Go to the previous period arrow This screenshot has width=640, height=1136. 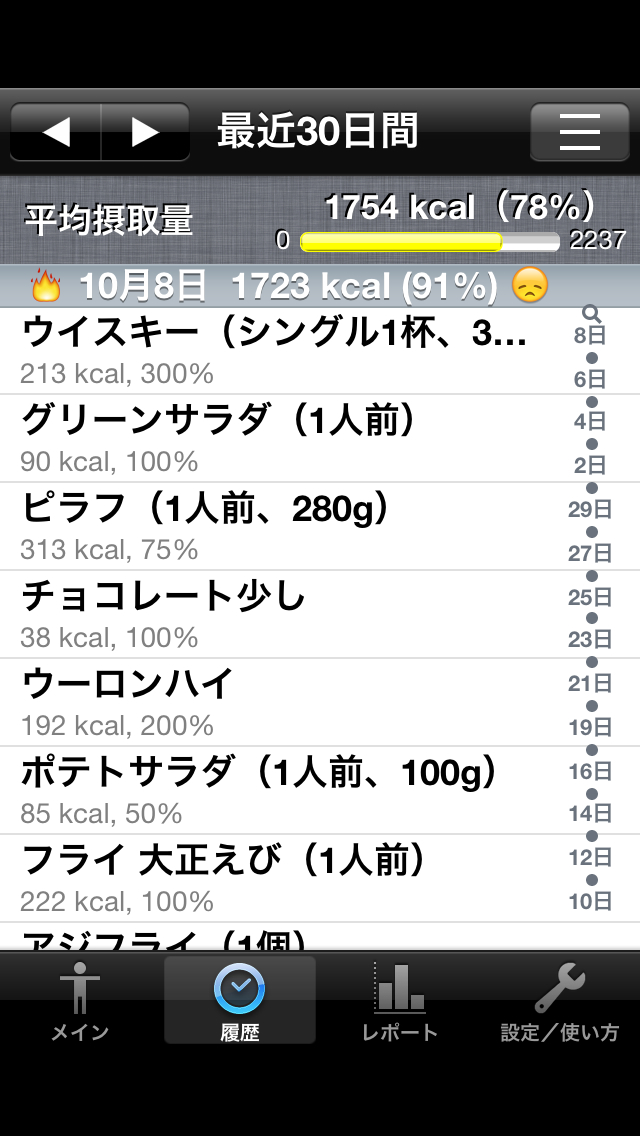(x=56, y=132)
